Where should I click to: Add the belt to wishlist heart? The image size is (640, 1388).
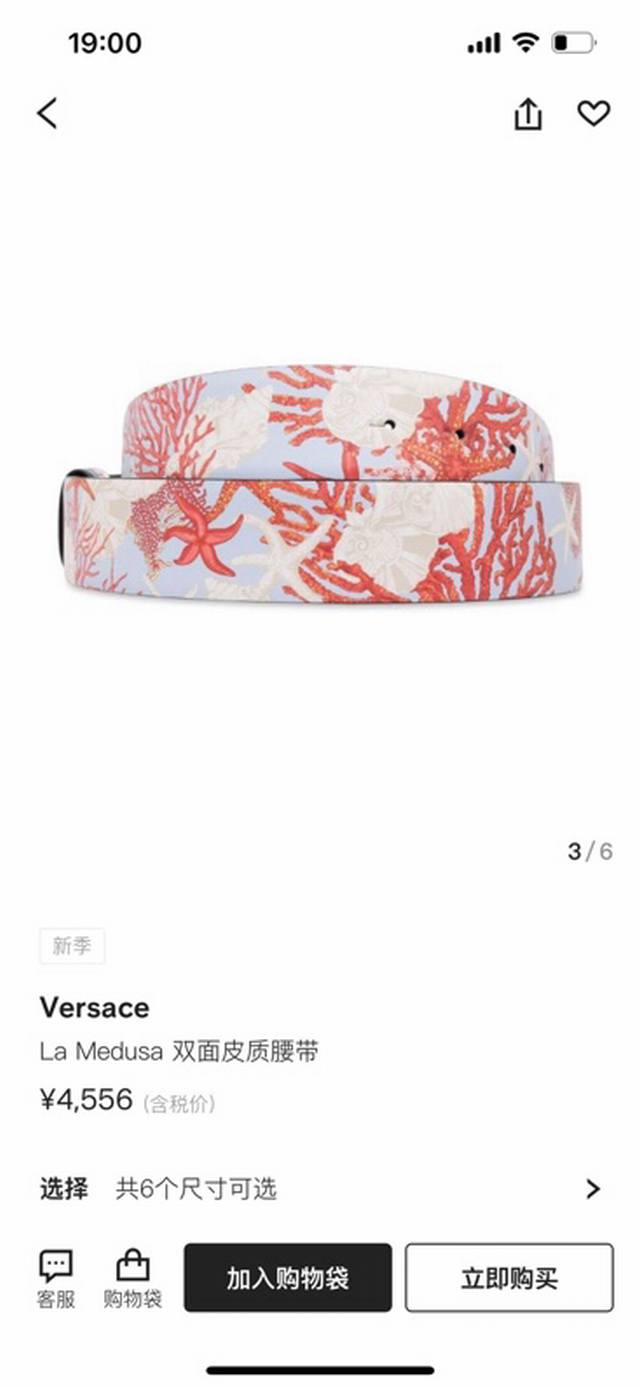click(x=593, y=114)
